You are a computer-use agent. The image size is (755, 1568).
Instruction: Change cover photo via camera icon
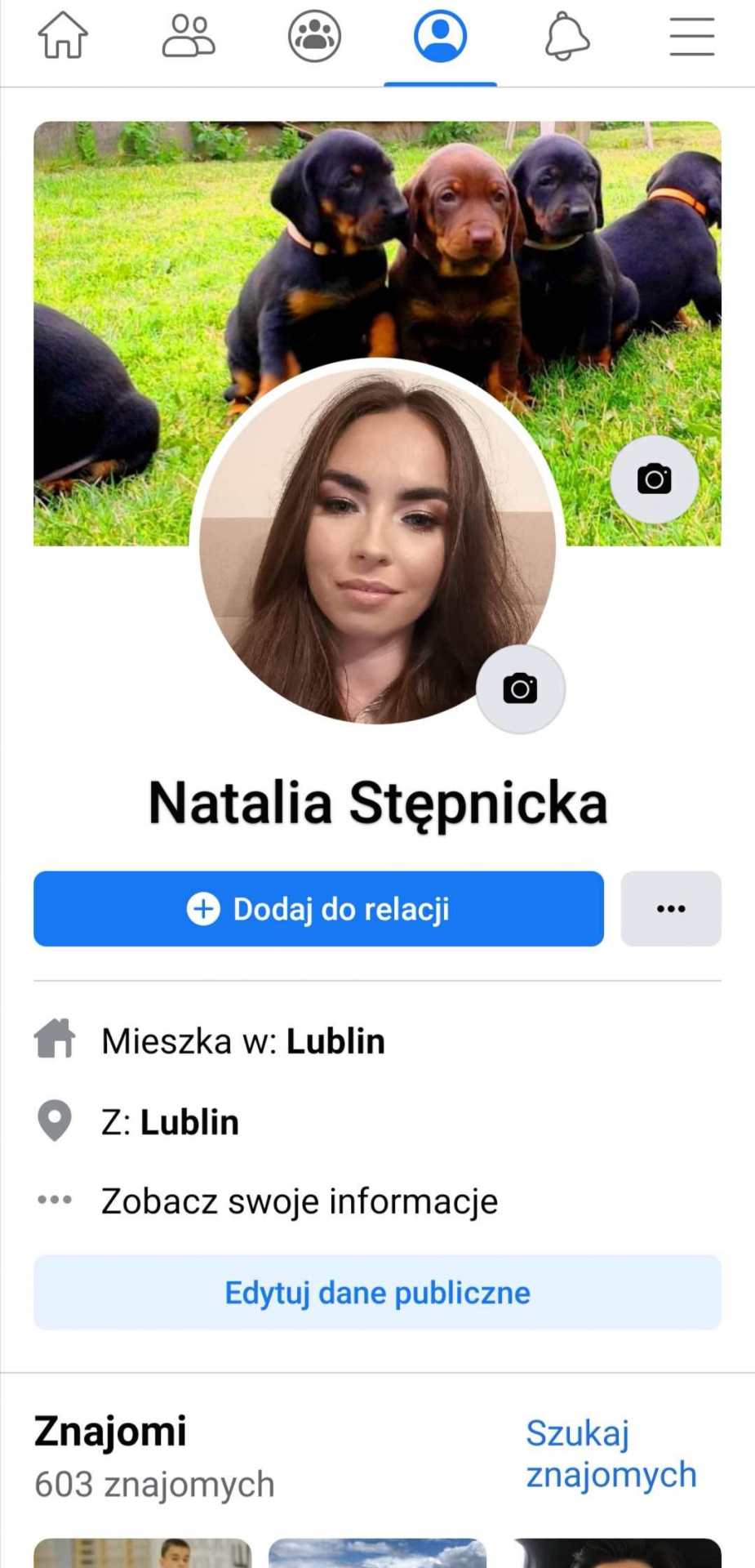point(654,479)
